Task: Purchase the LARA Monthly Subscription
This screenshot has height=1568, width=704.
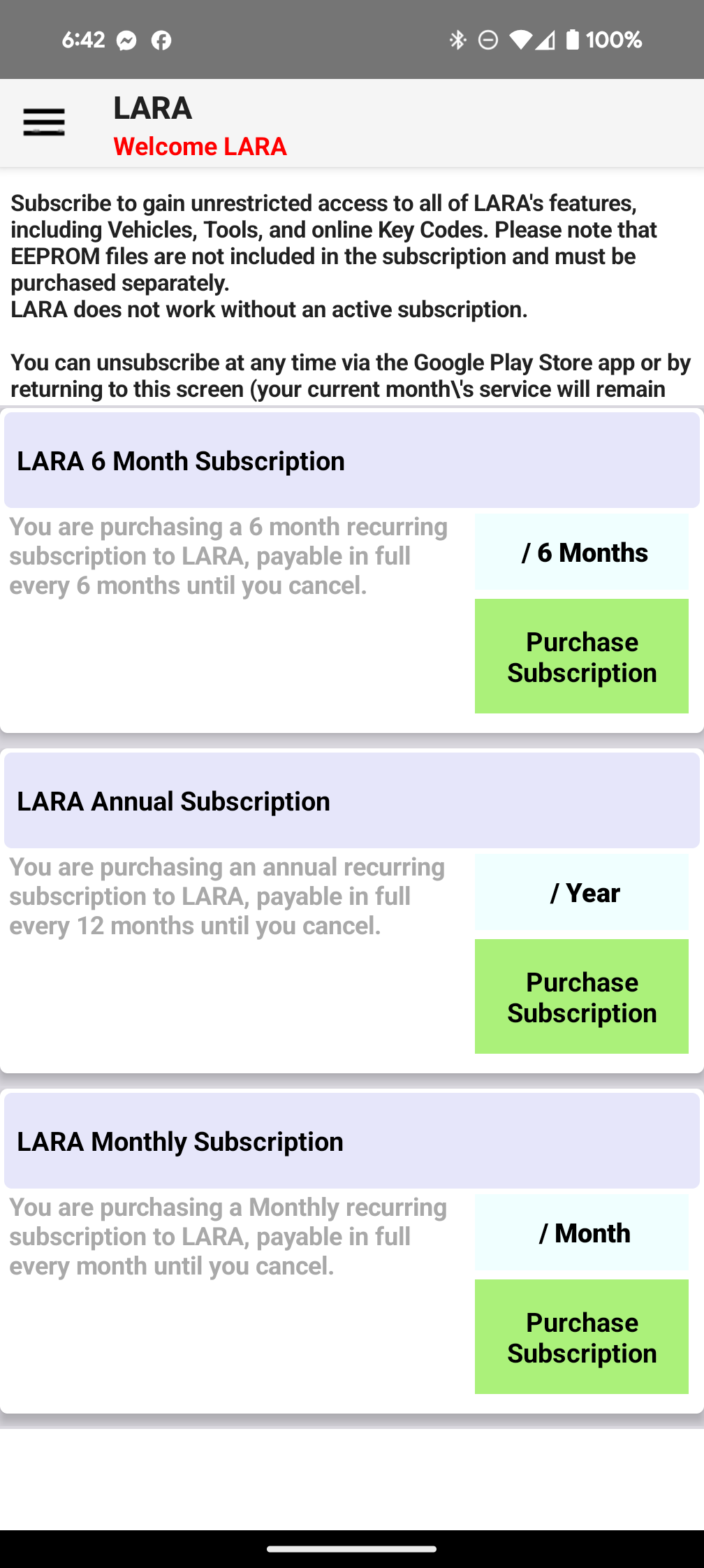Action: point(581,1337)
